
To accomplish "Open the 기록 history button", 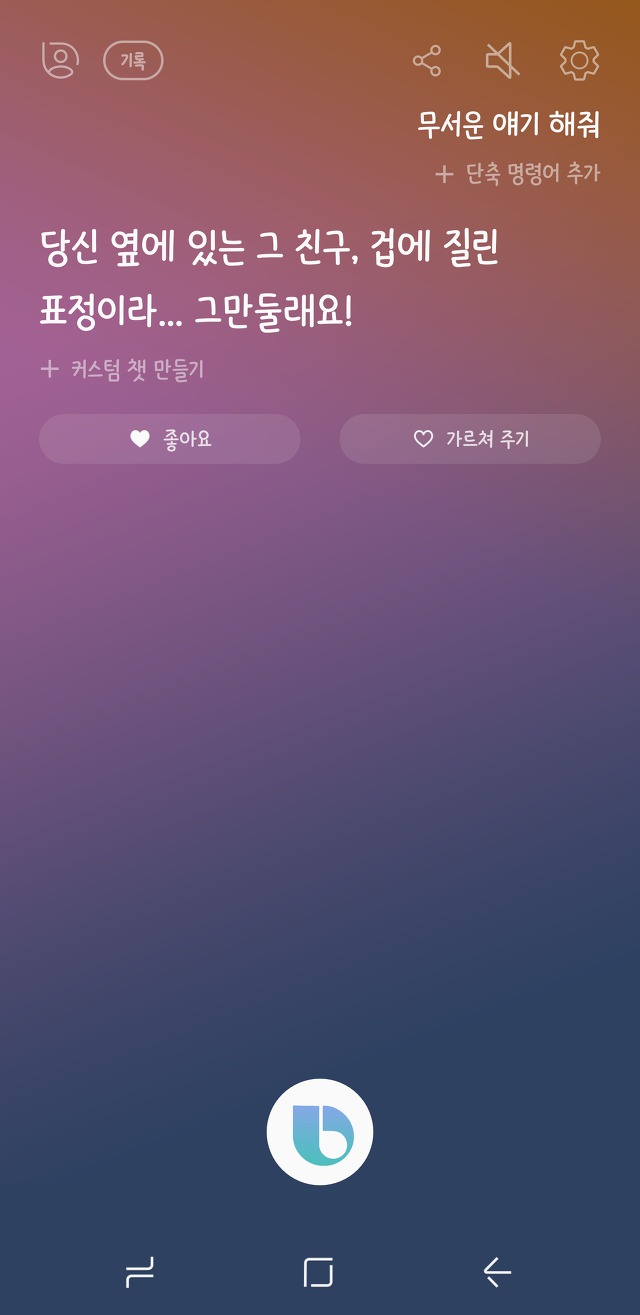I will coord(133,60).
